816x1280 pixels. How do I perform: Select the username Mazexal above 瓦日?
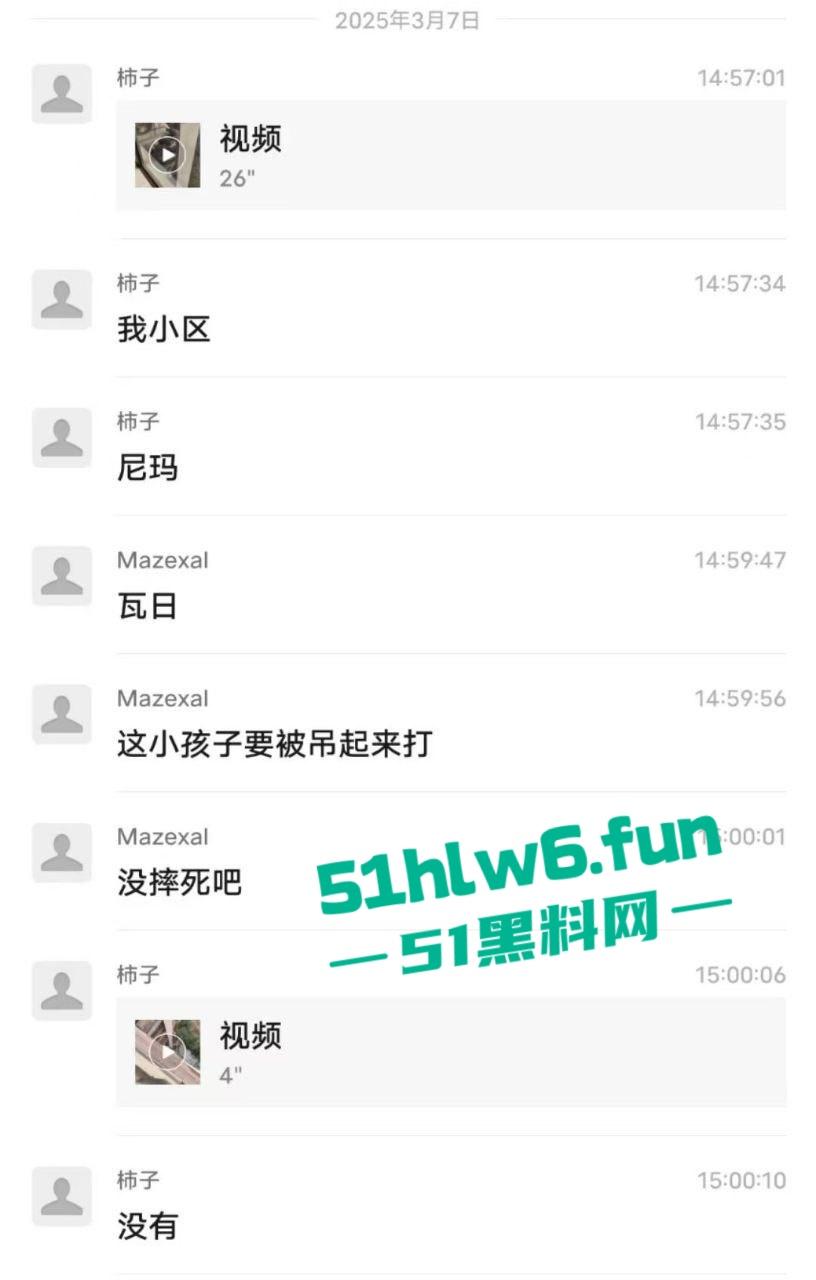pyautogui.click(x=162, y=561)
